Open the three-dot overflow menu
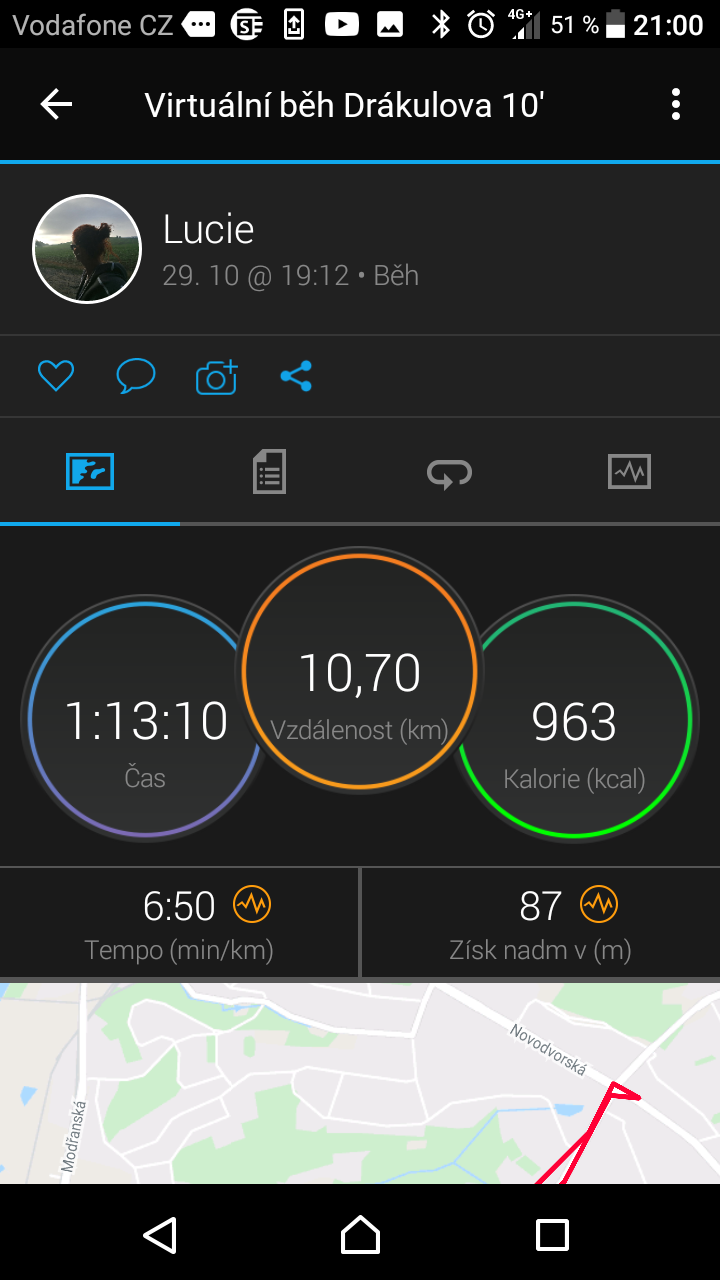Image resolution: width=720 pixels, height=1280 pixels. point(676,104)
